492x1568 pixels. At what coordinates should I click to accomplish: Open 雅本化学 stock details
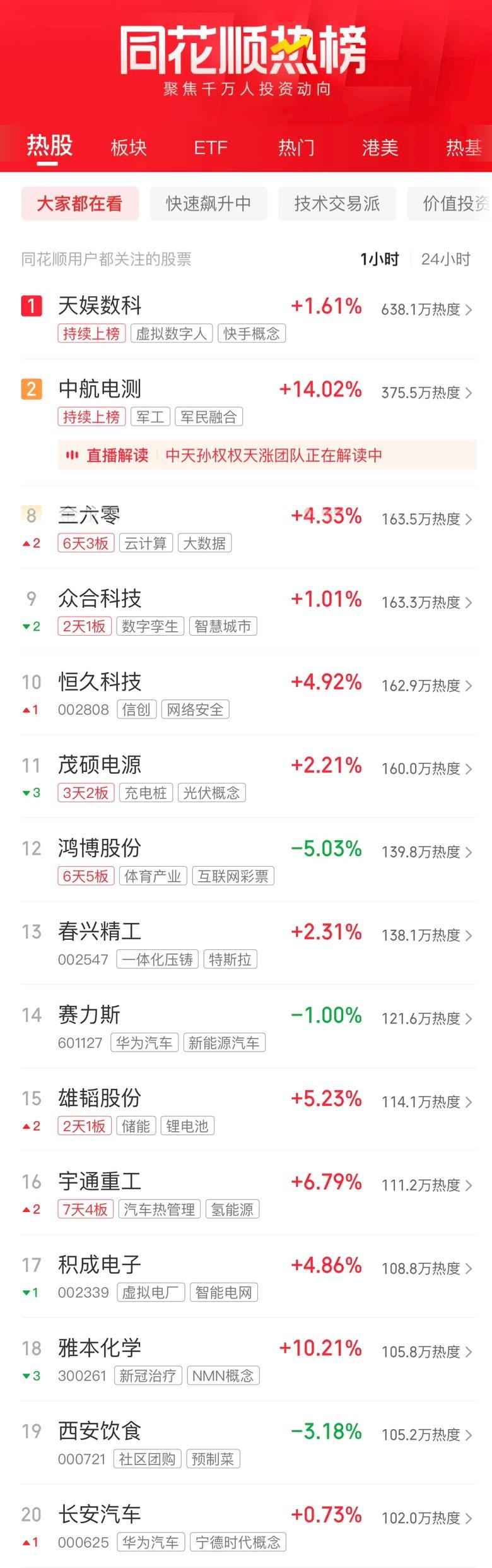pyautogui.click(x=100, y=1348)
